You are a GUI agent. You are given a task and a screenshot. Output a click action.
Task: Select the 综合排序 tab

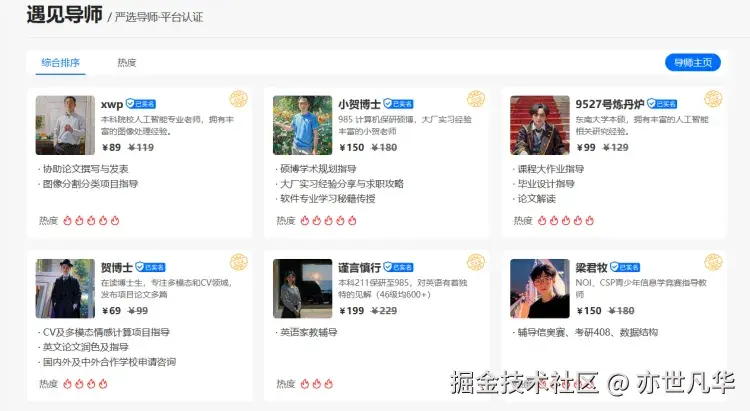point(61,62)
